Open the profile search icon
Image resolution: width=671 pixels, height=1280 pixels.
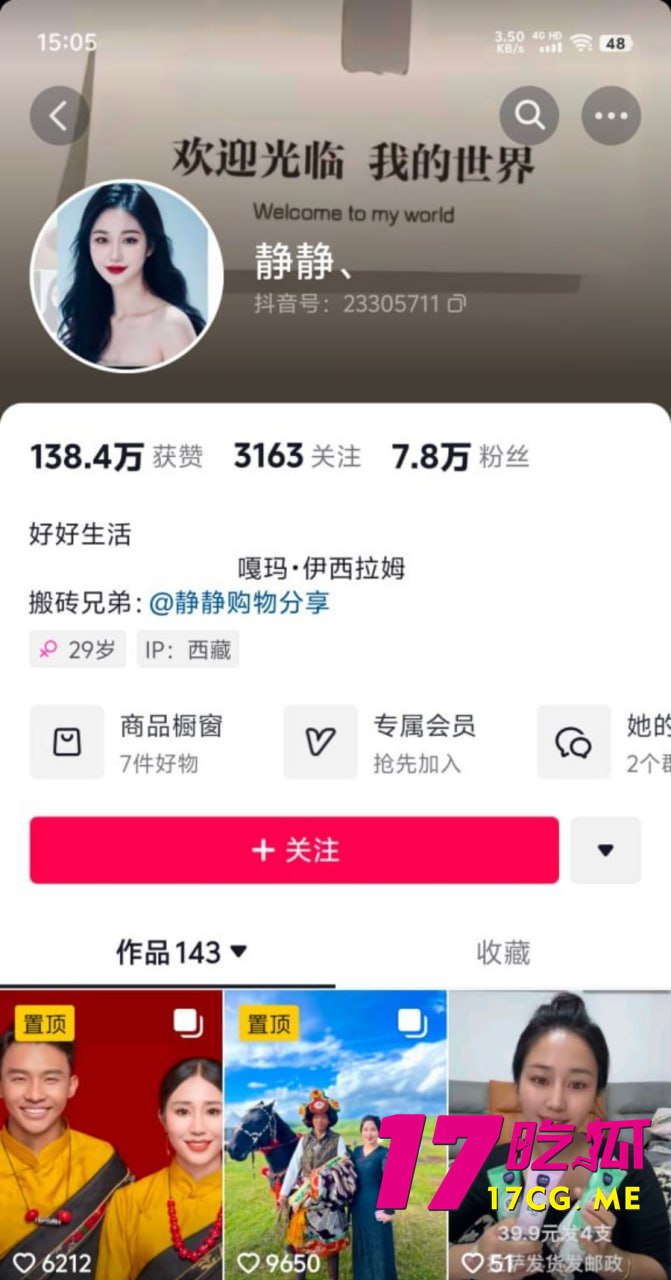[x=529, y=116]
